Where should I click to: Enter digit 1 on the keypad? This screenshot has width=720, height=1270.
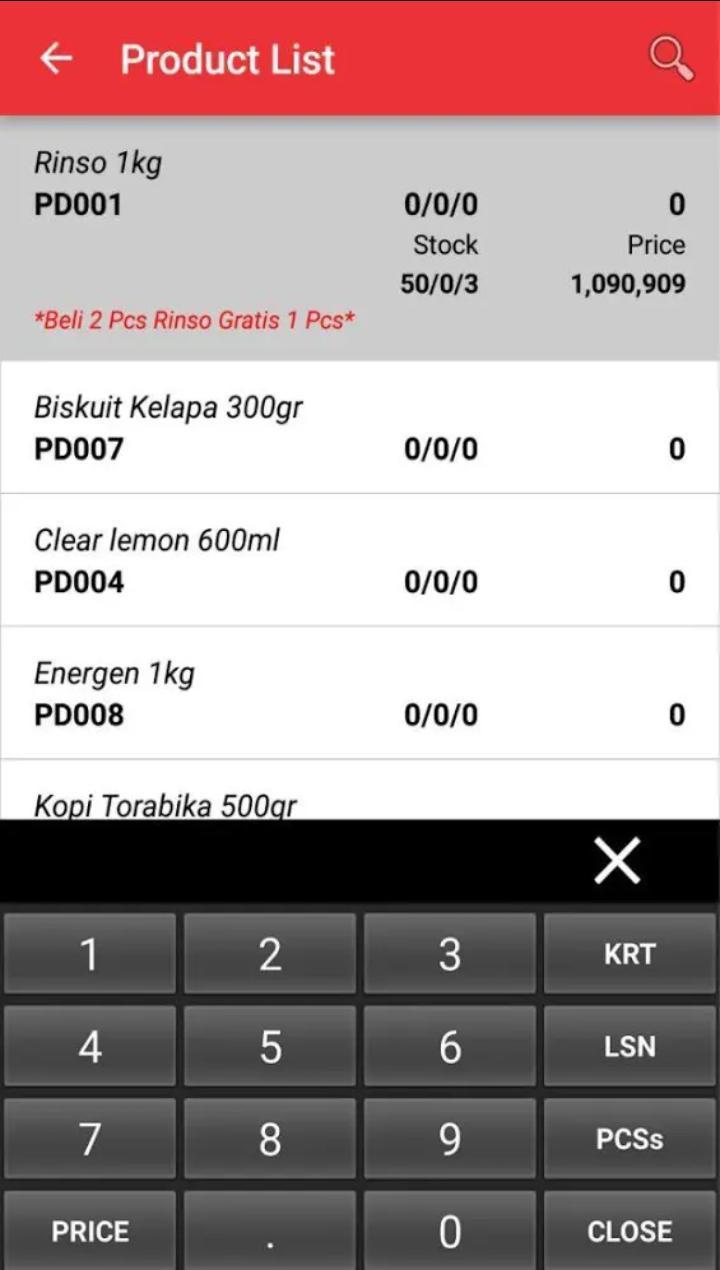90,953
